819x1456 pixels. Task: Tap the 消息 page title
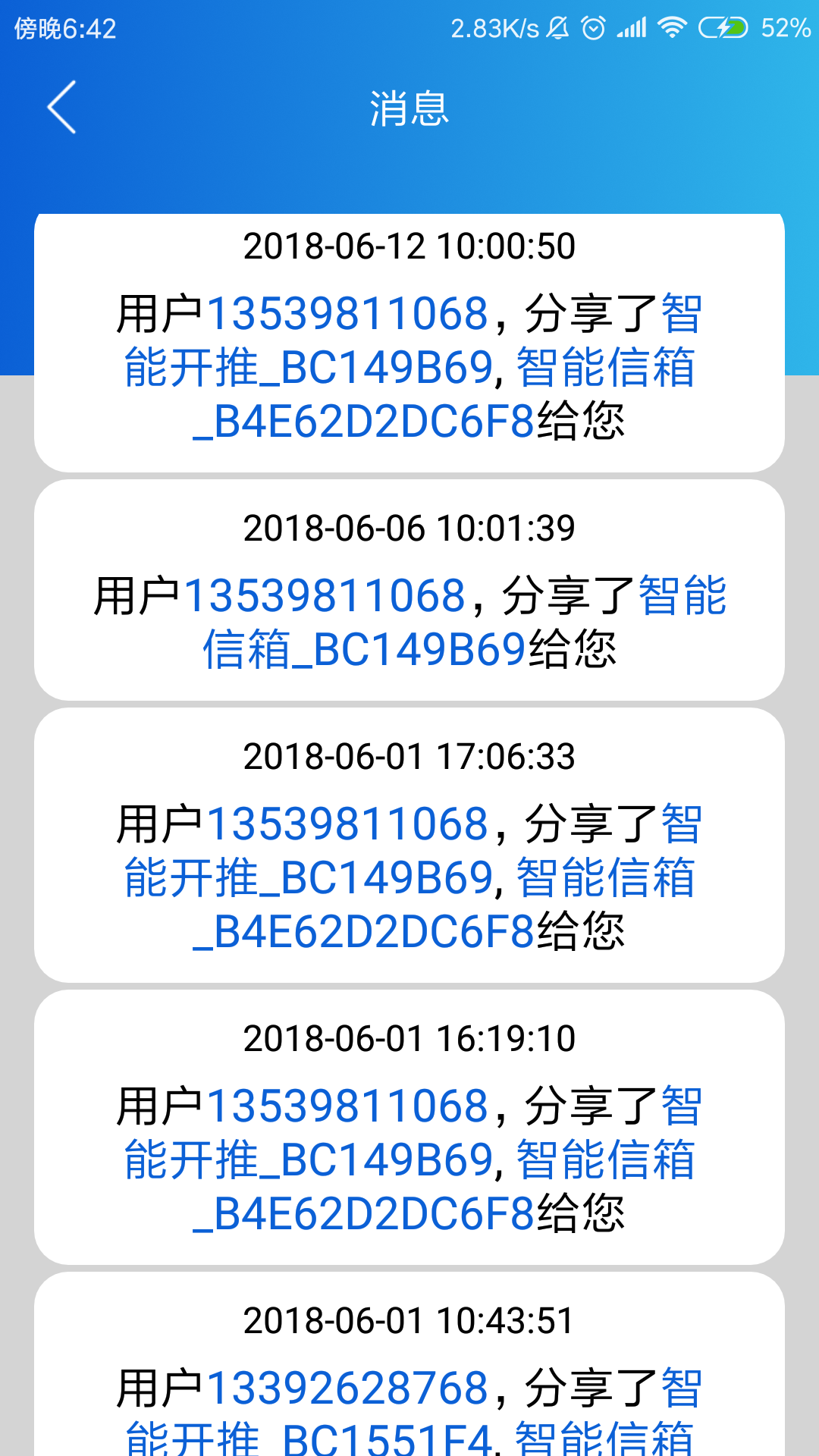coord(409,108)
